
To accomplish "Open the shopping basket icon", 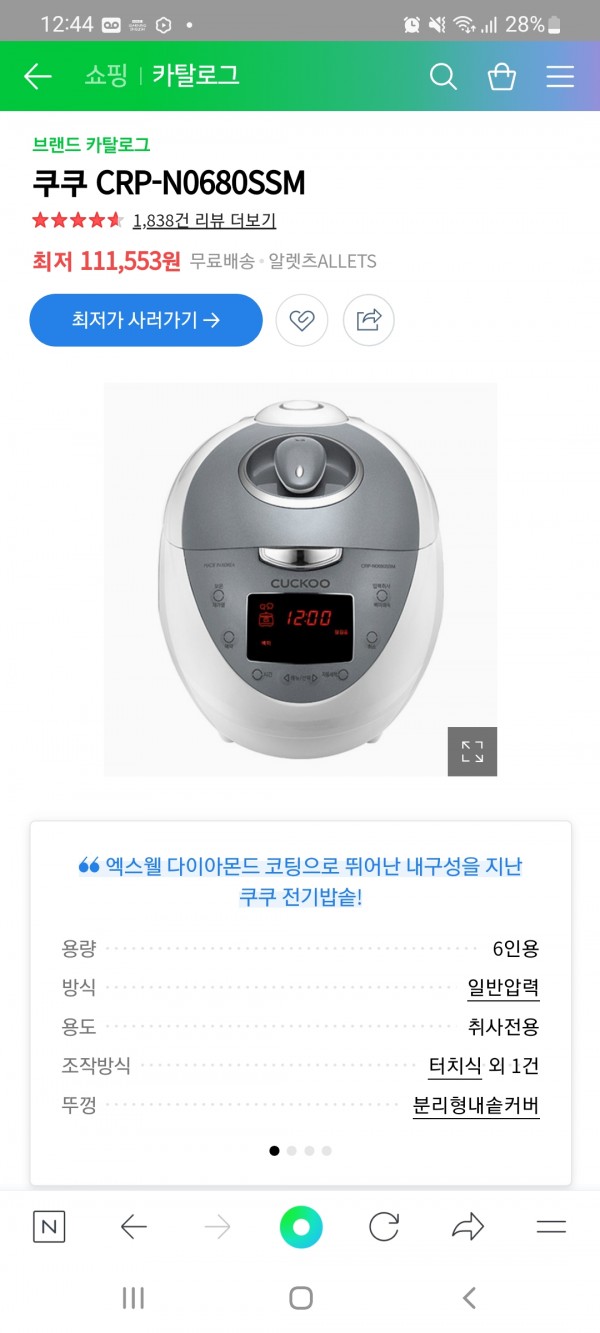I will tap(501, 76).
